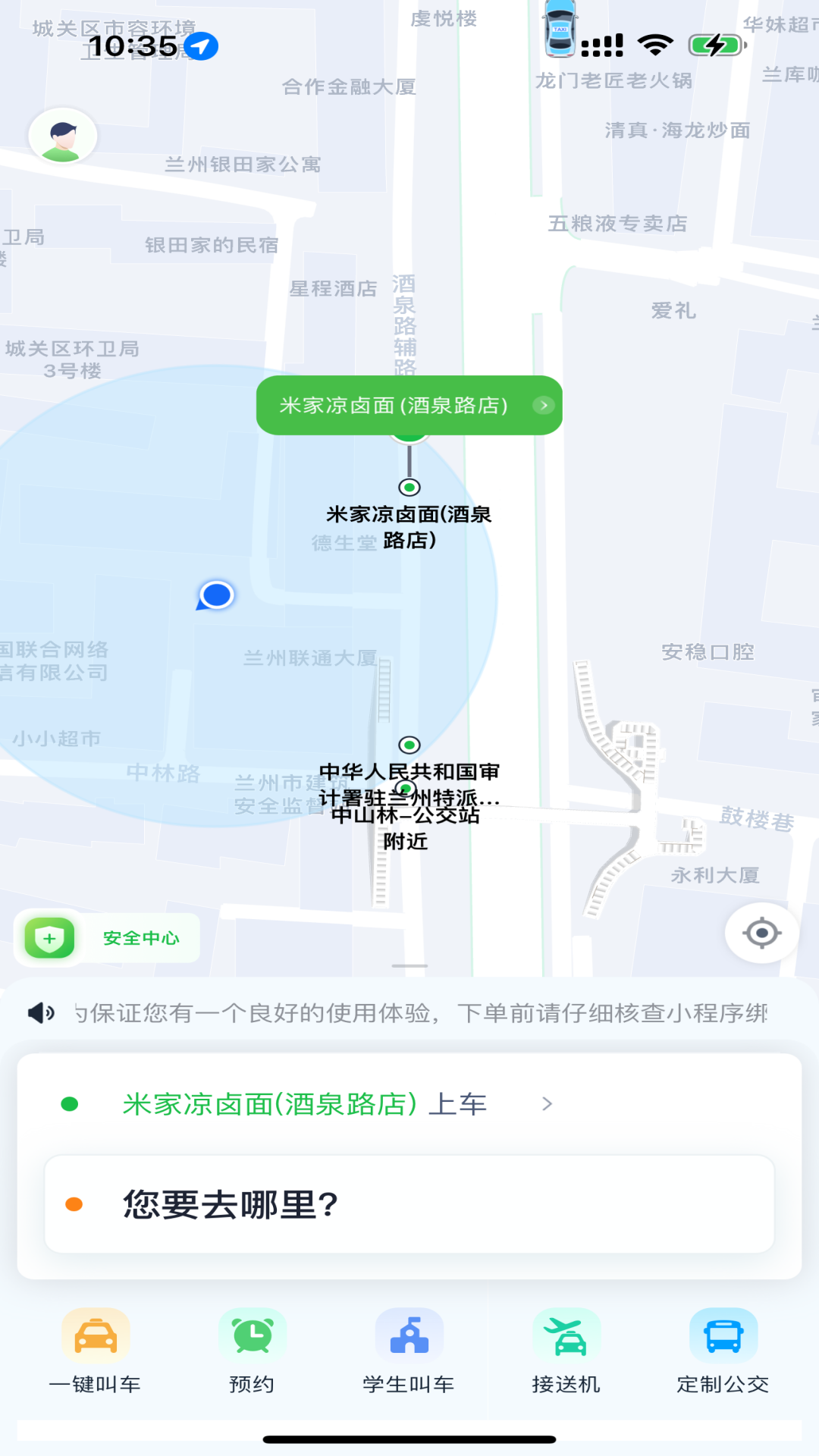Select 一键叫车 service
The height and width of the screenshot is (1456, 819).
[96, 1351]
